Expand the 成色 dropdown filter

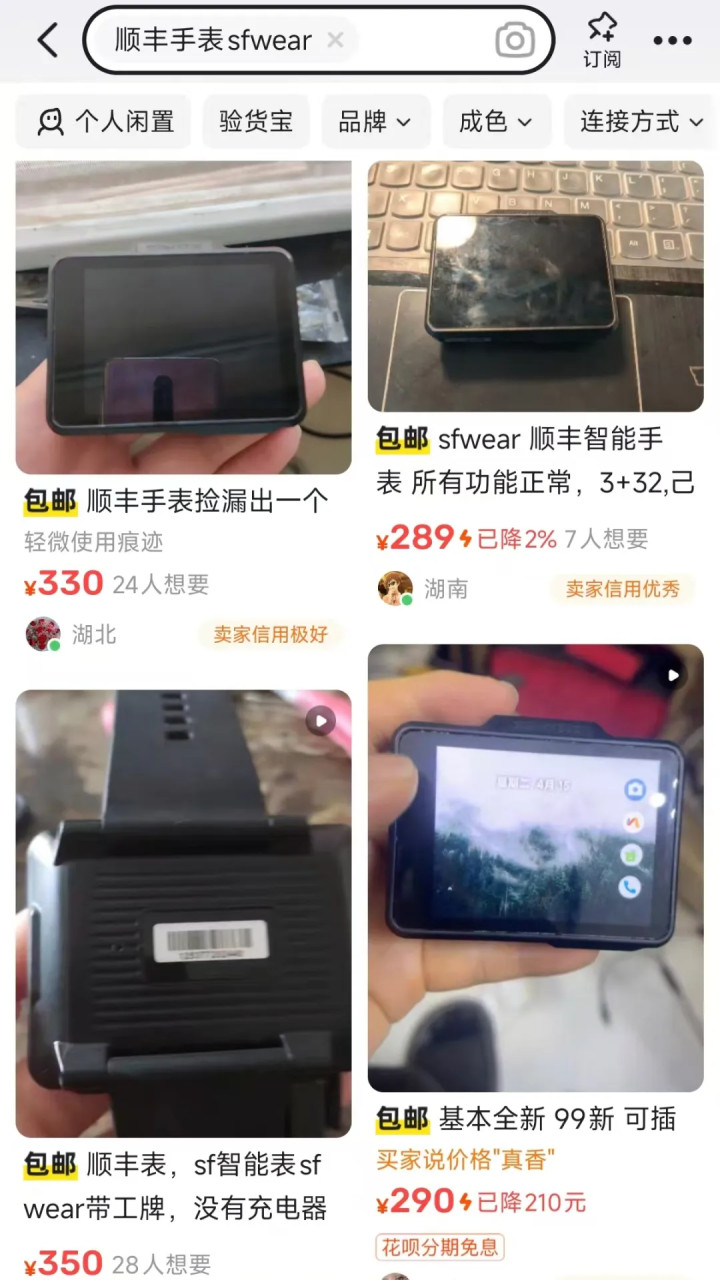[x=496, y=122]
